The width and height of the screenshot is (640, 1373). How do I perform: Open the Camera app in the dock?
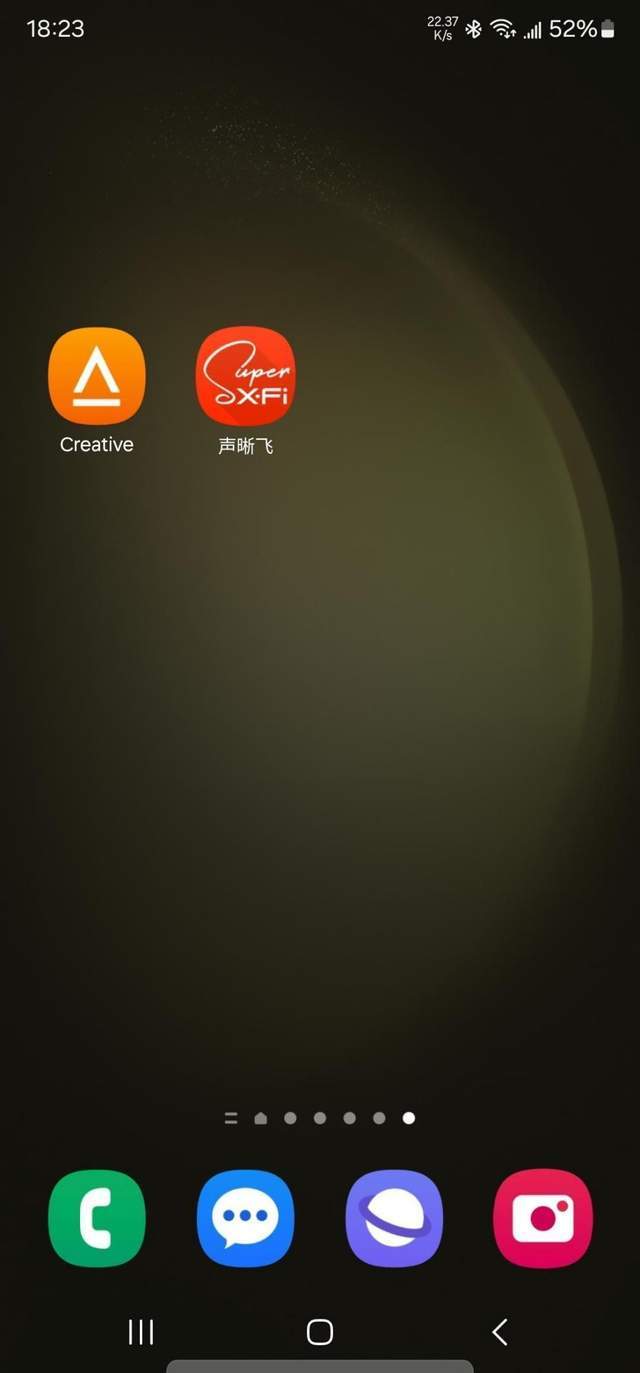(542, 1218)
